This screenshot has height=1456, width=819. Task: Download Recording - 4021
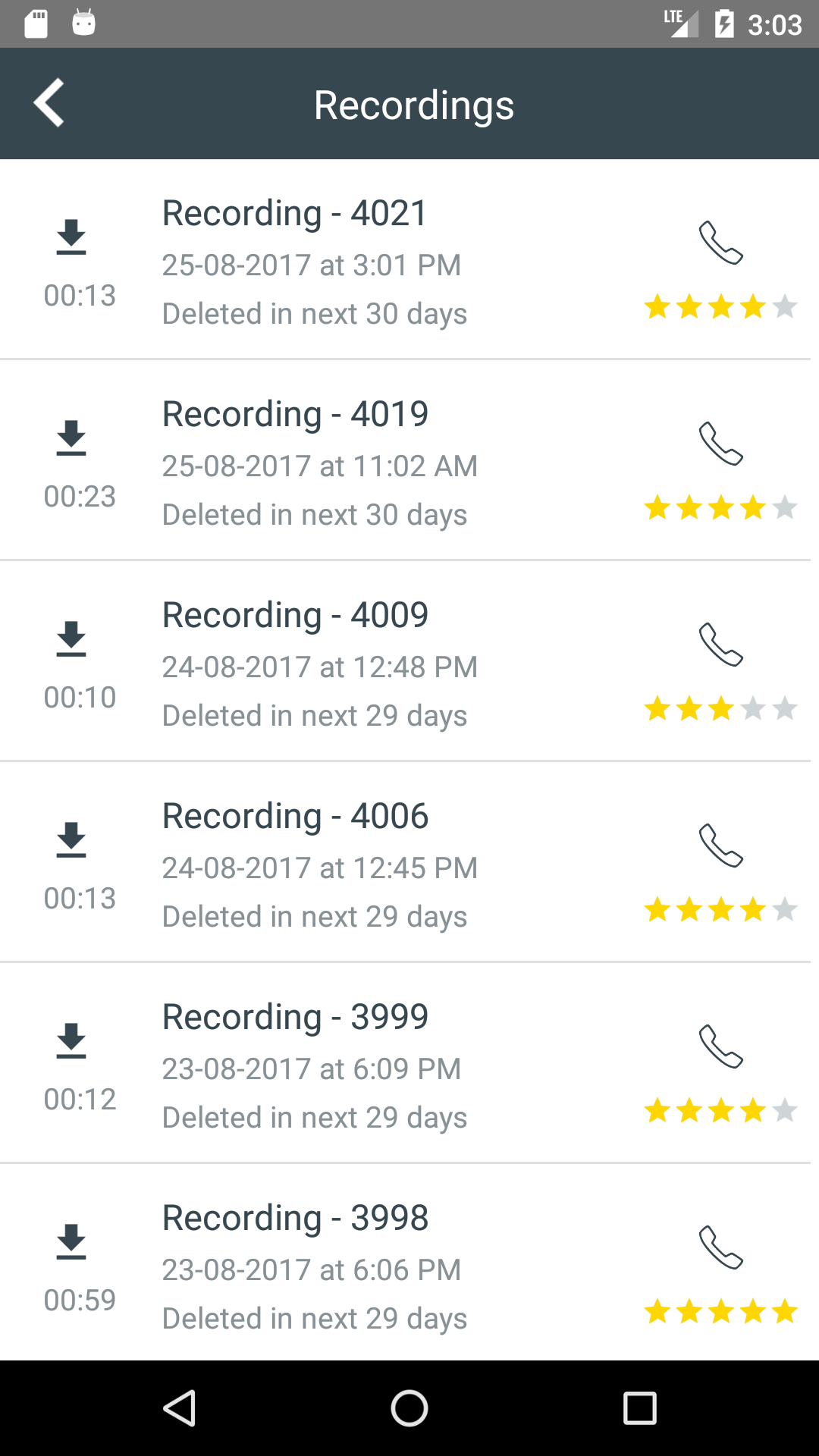[71, 237]
